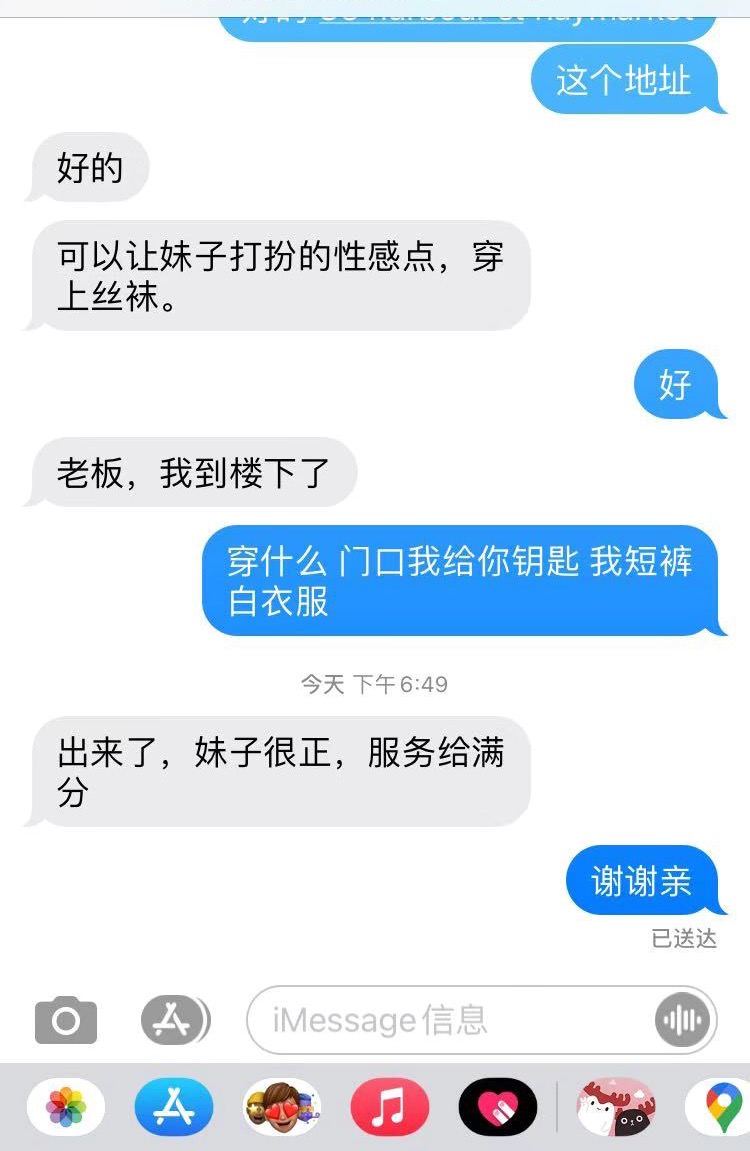This screenshot has width=750, height=1151.
Task: Open the Photos iMessage app
Action: (66, 1107)
